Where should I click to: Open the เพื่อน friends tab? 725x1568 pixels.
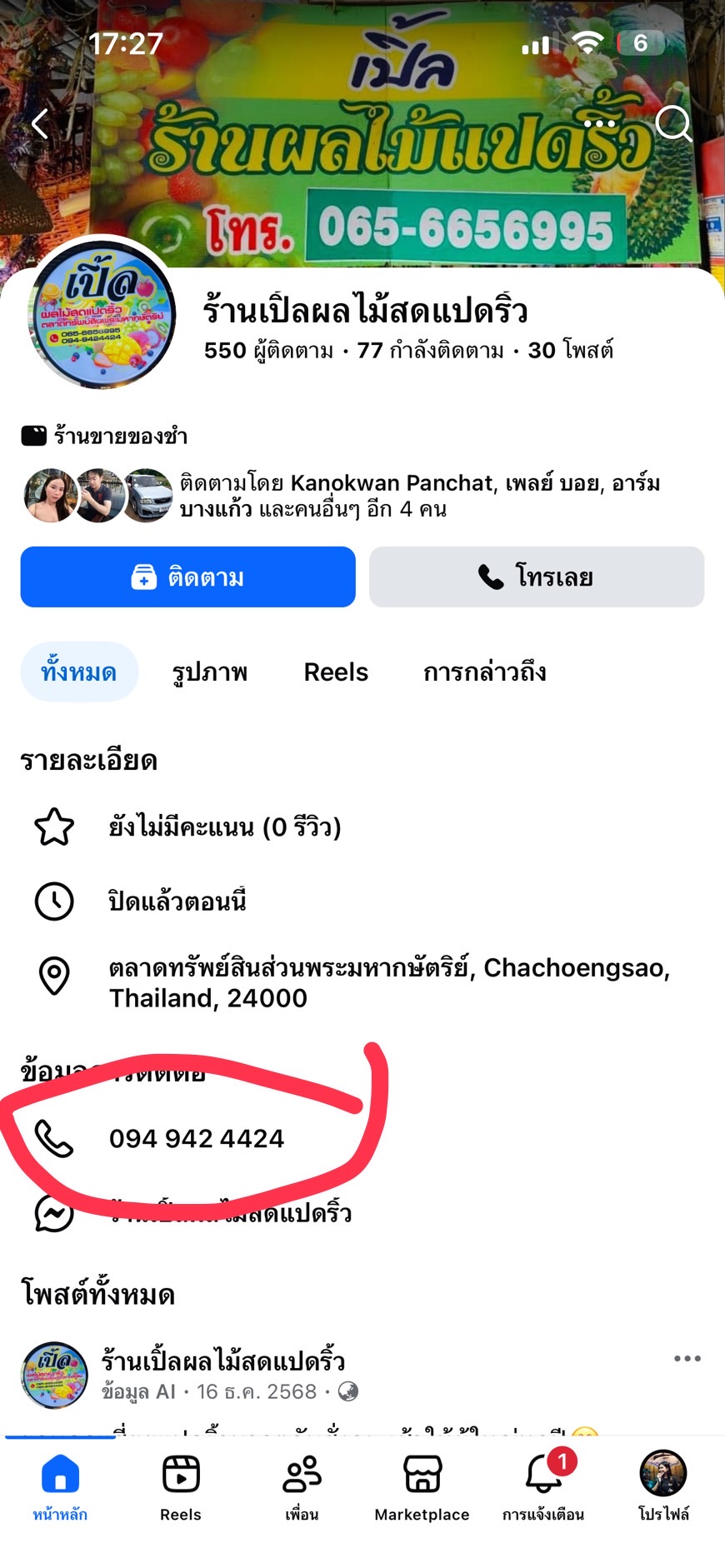coord(302,1487)
